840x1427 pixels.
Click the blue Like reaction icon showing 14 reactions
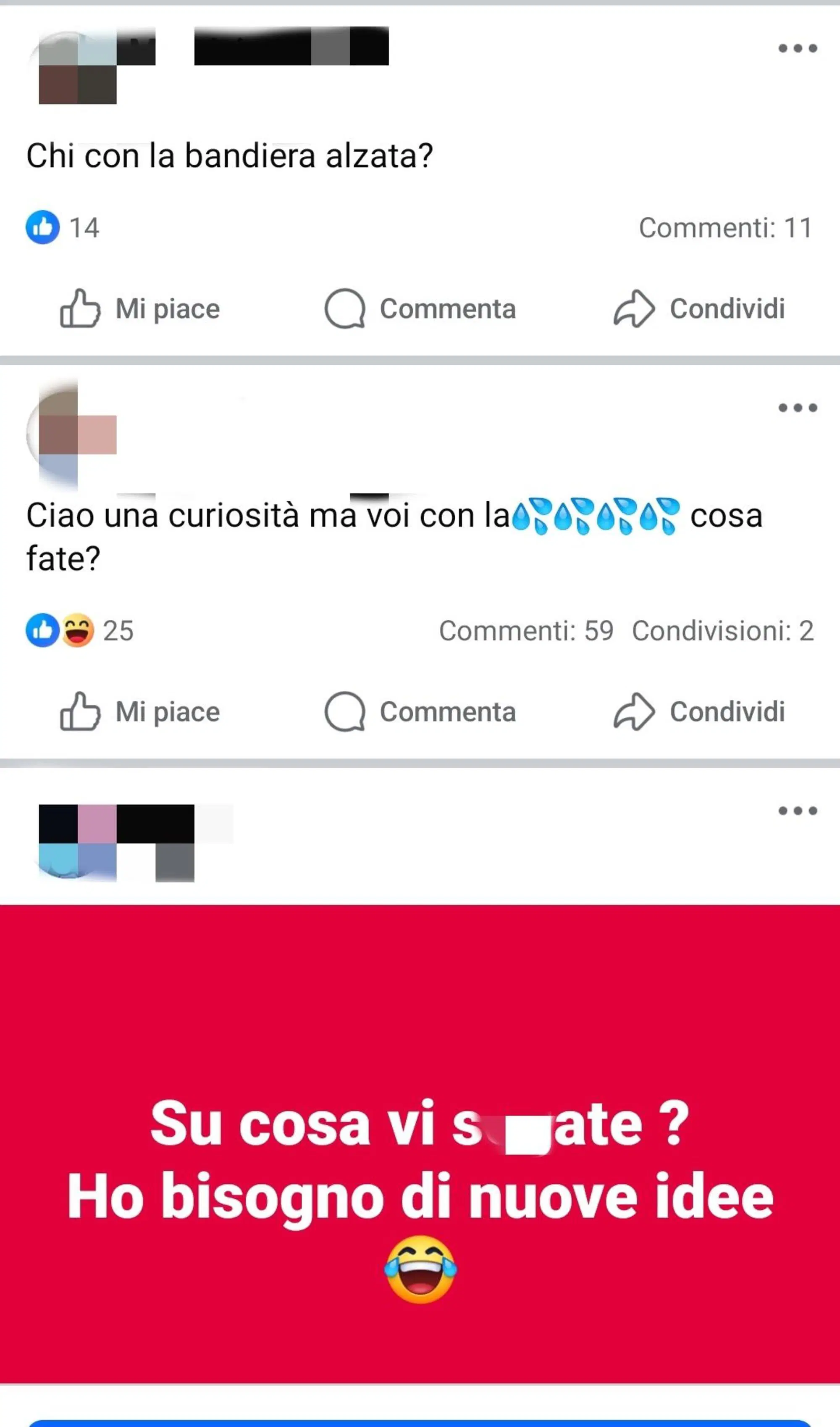[x=44, y=228]
